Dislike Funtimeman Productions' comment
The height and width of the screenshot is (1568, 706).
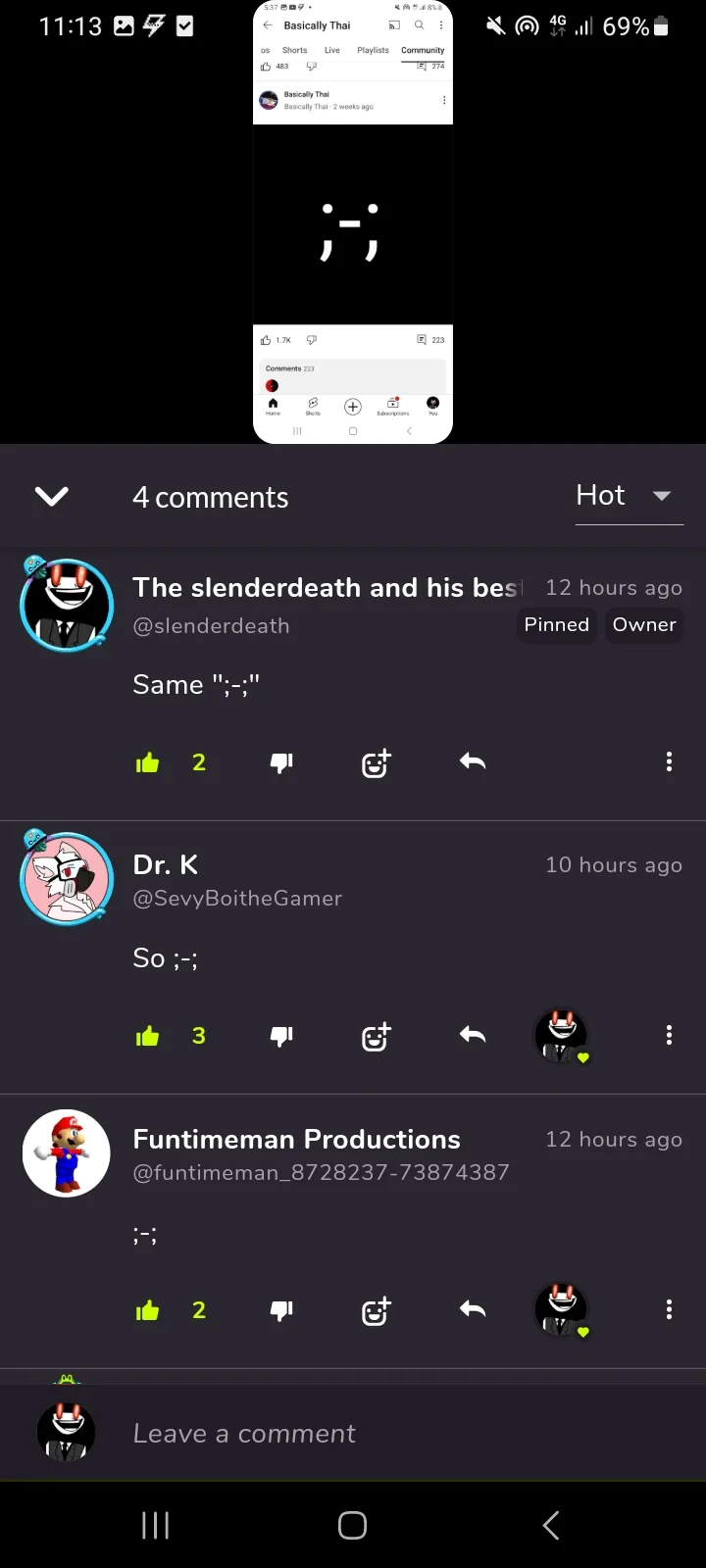point(281,1310)
